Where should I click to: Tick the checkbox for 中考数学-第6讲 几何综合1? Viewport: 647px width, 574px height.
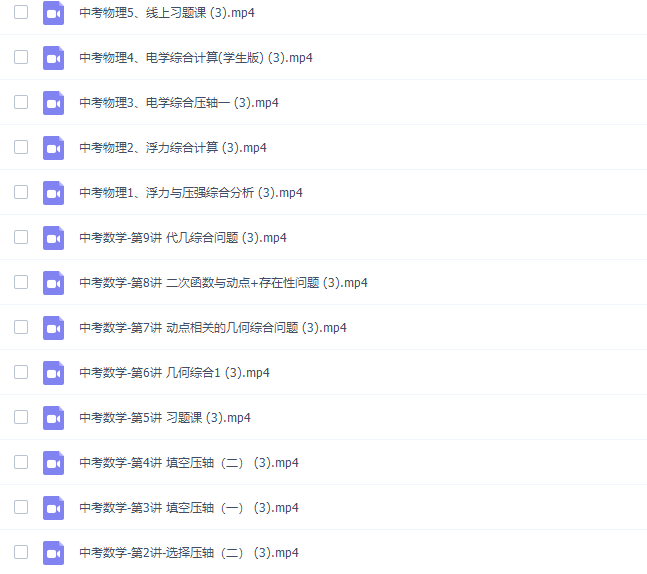[21, 373]
